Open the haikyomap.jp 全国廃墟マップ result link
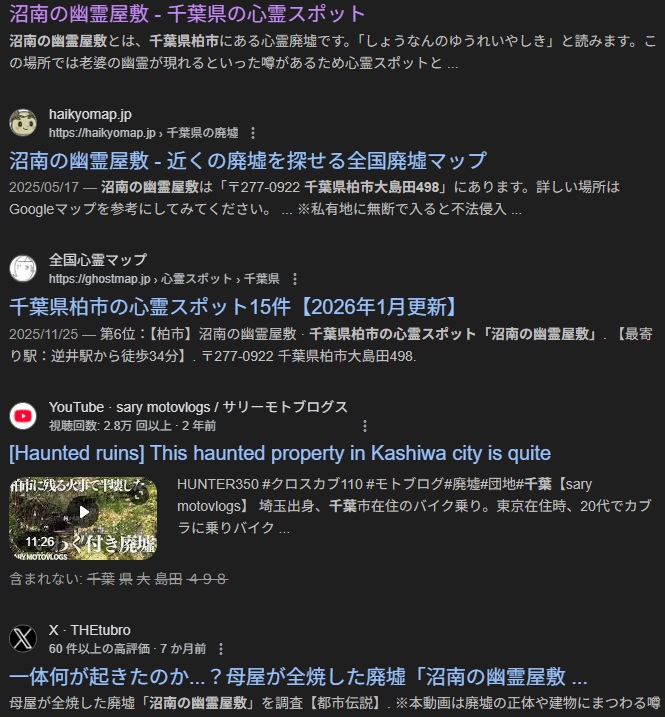 (247, 160)
